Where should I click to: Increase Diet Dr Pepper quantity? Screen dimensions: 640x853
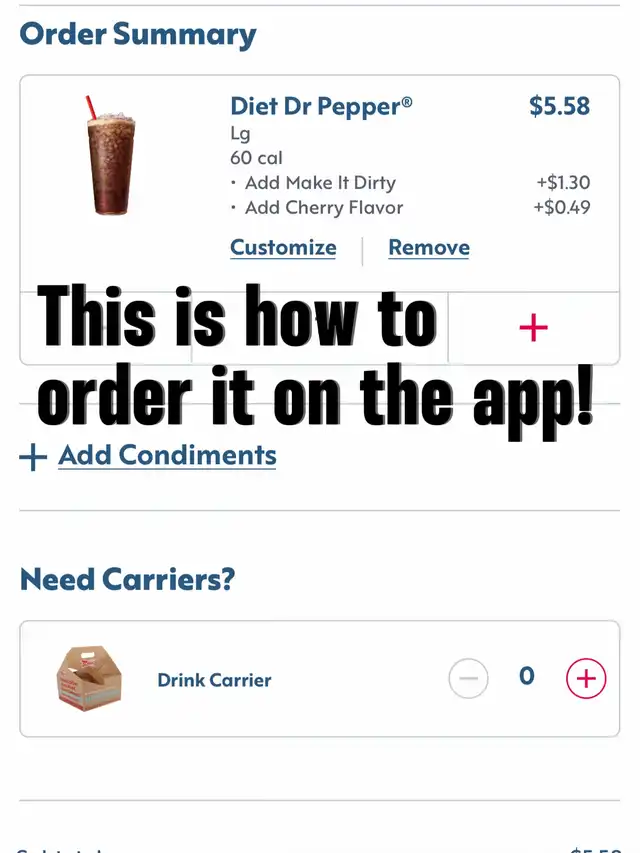click(534, 328)
